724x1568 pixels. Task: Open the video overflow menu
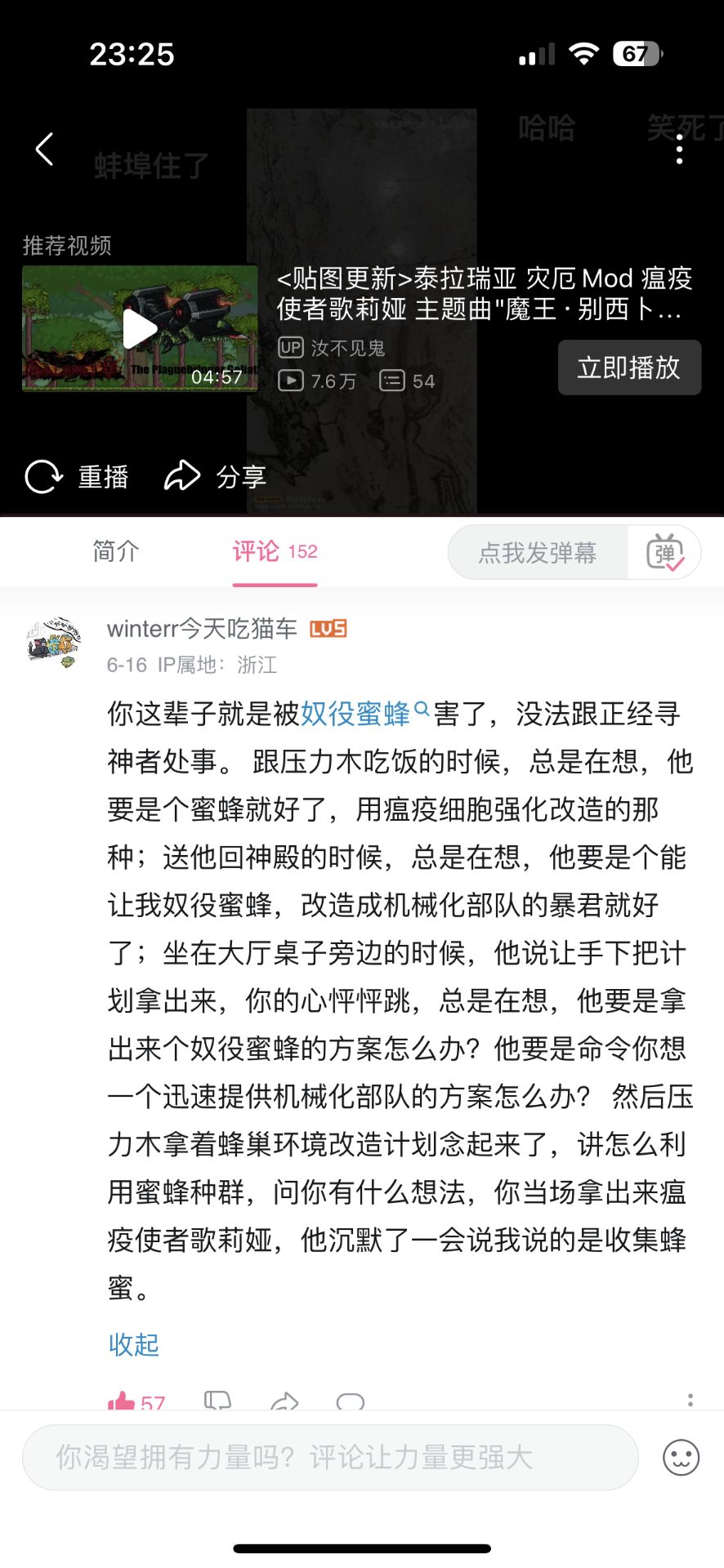pyautogui.click(x=679, y=149)
